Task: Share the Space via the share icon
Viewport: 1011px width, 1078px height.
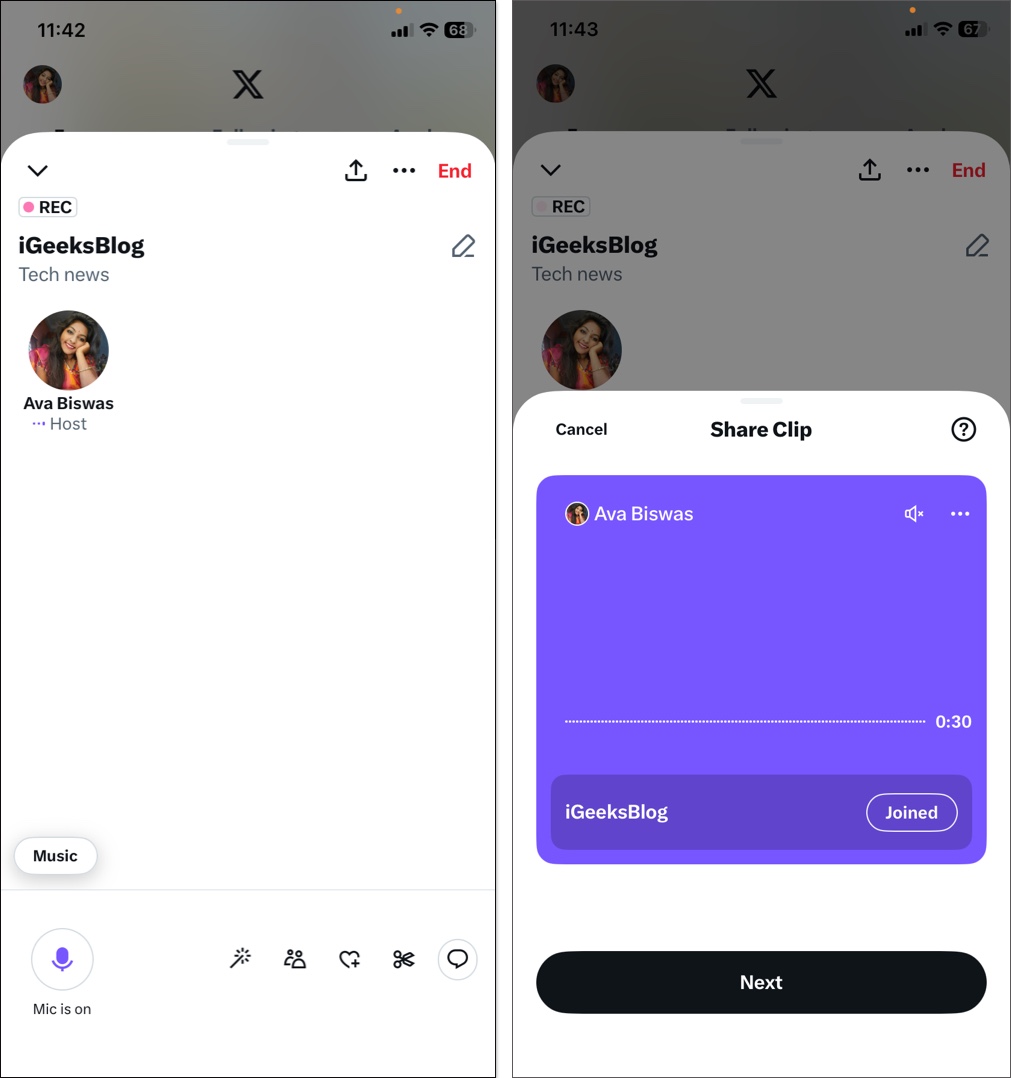Action: click(x=355, y=170)
